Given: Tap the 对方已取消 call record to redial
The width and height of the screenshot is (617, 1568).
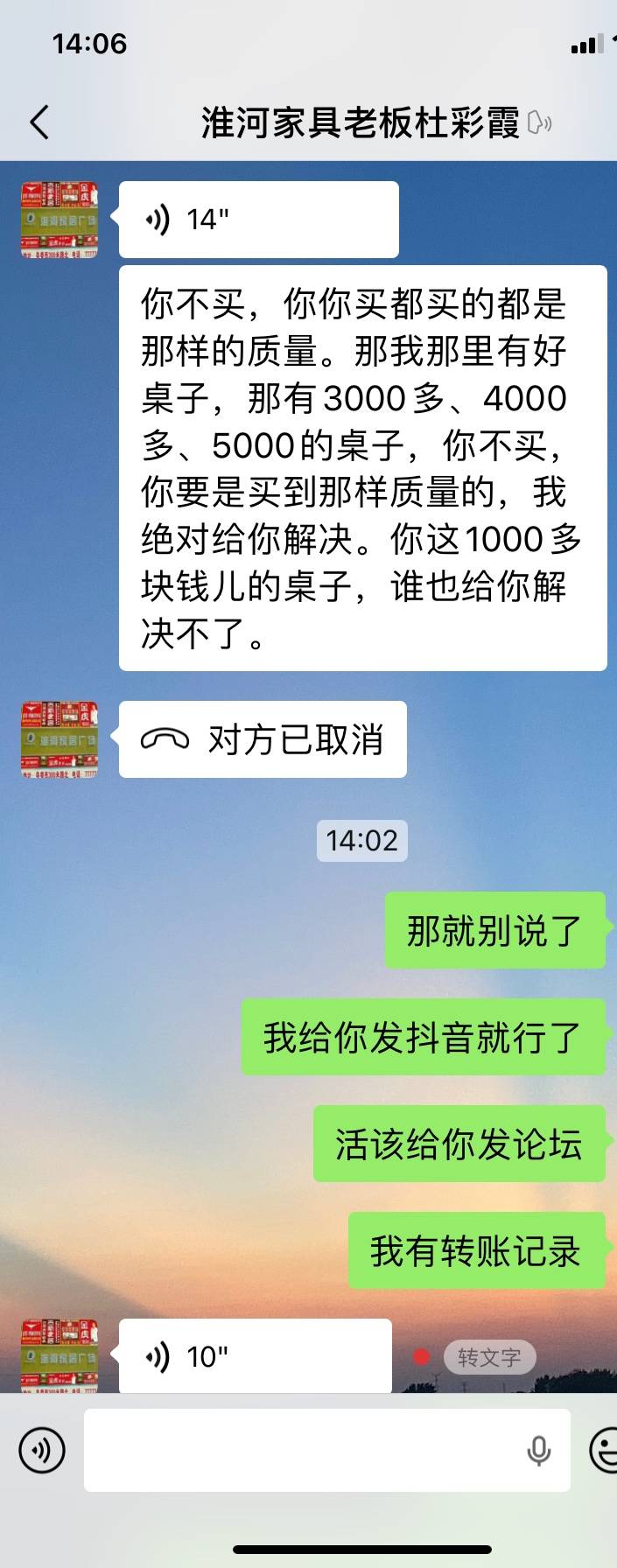Looking at the screenshot, I should coord(263,740).
